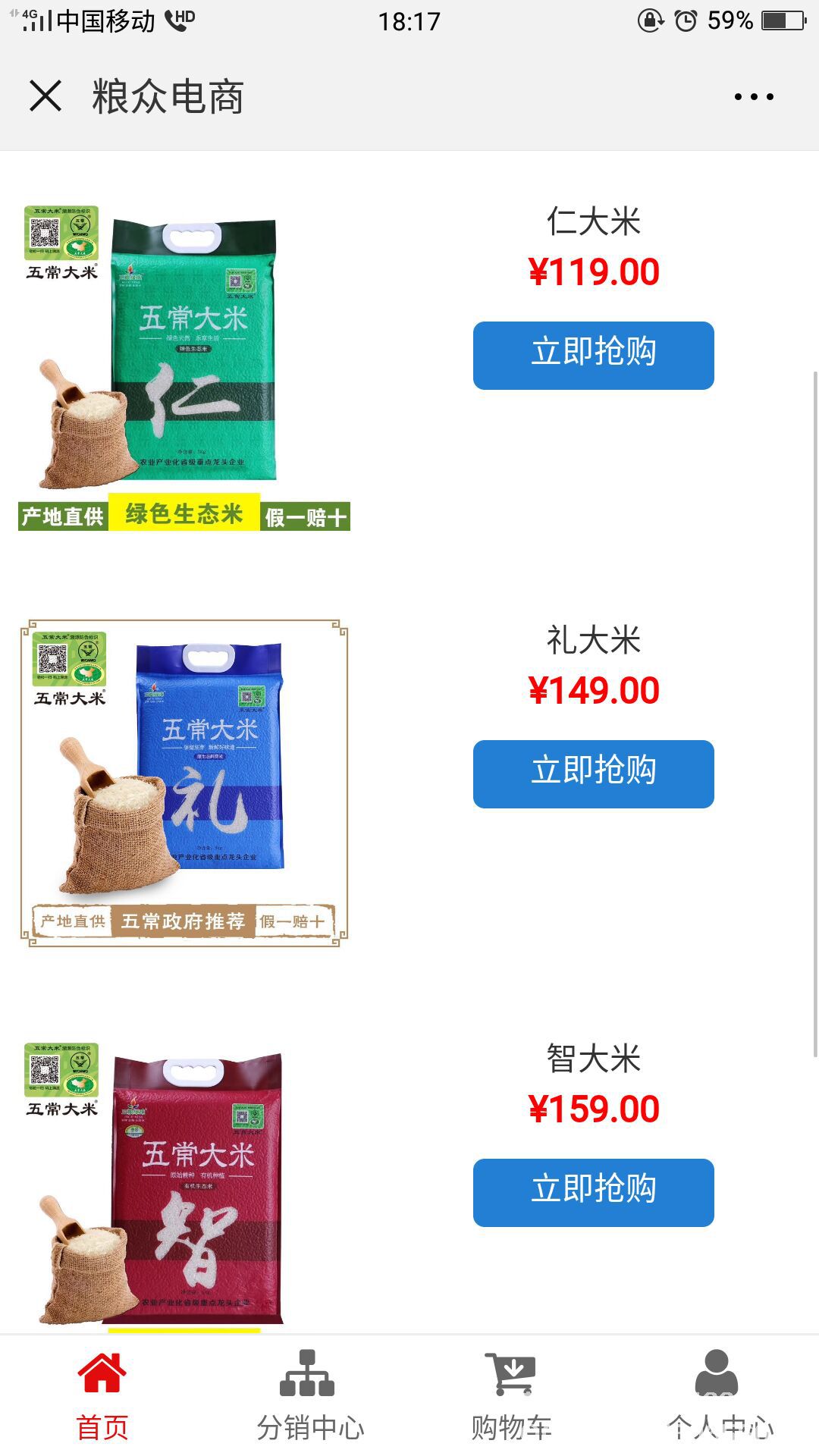Buy 礼大米 with 立即抢购
The width and height of the screenshot is (819, 1456).
[593, 773]
